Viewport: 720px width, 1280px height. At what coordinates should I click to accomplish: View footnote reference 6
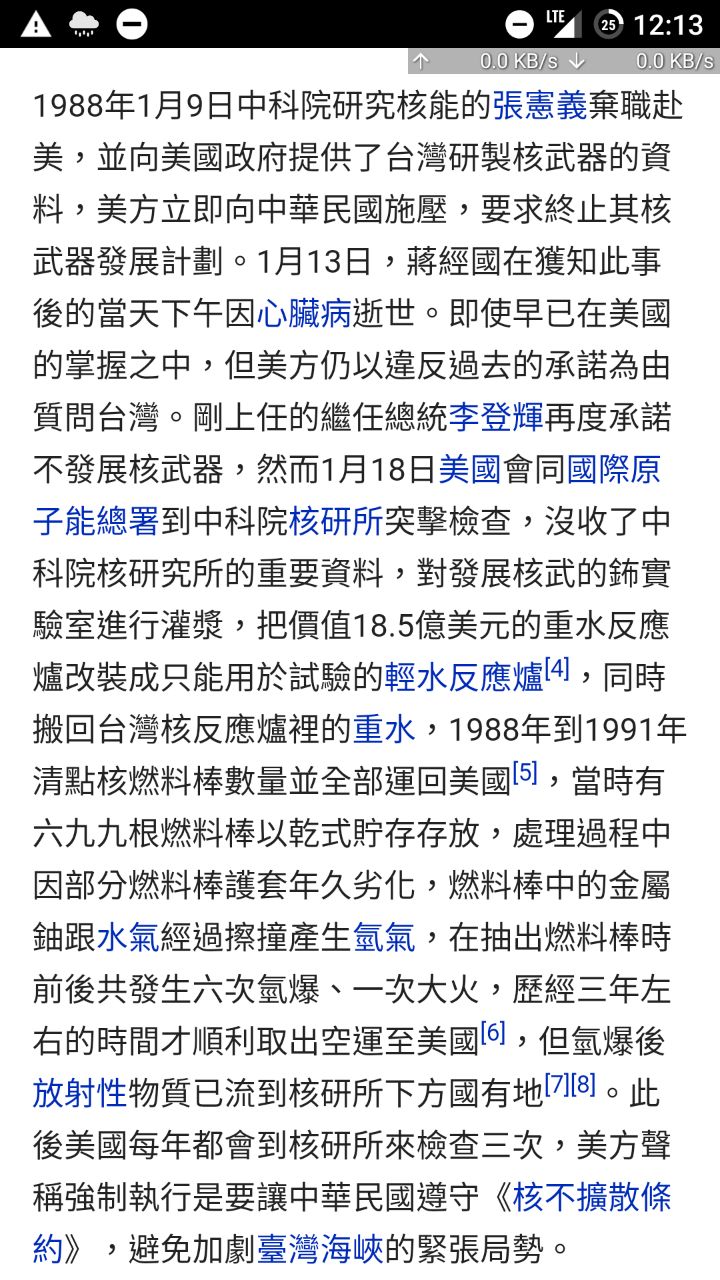493,1032
